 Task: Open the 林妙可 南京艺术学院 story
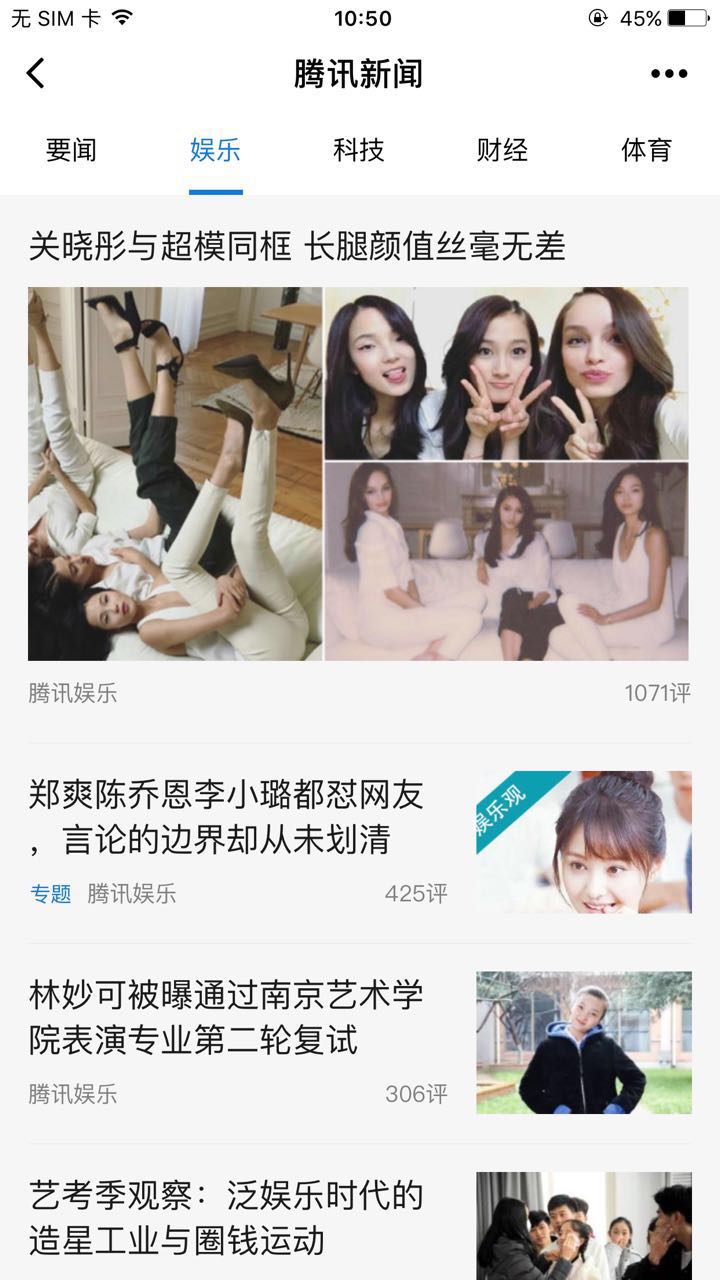click(x=227, y=1017)
